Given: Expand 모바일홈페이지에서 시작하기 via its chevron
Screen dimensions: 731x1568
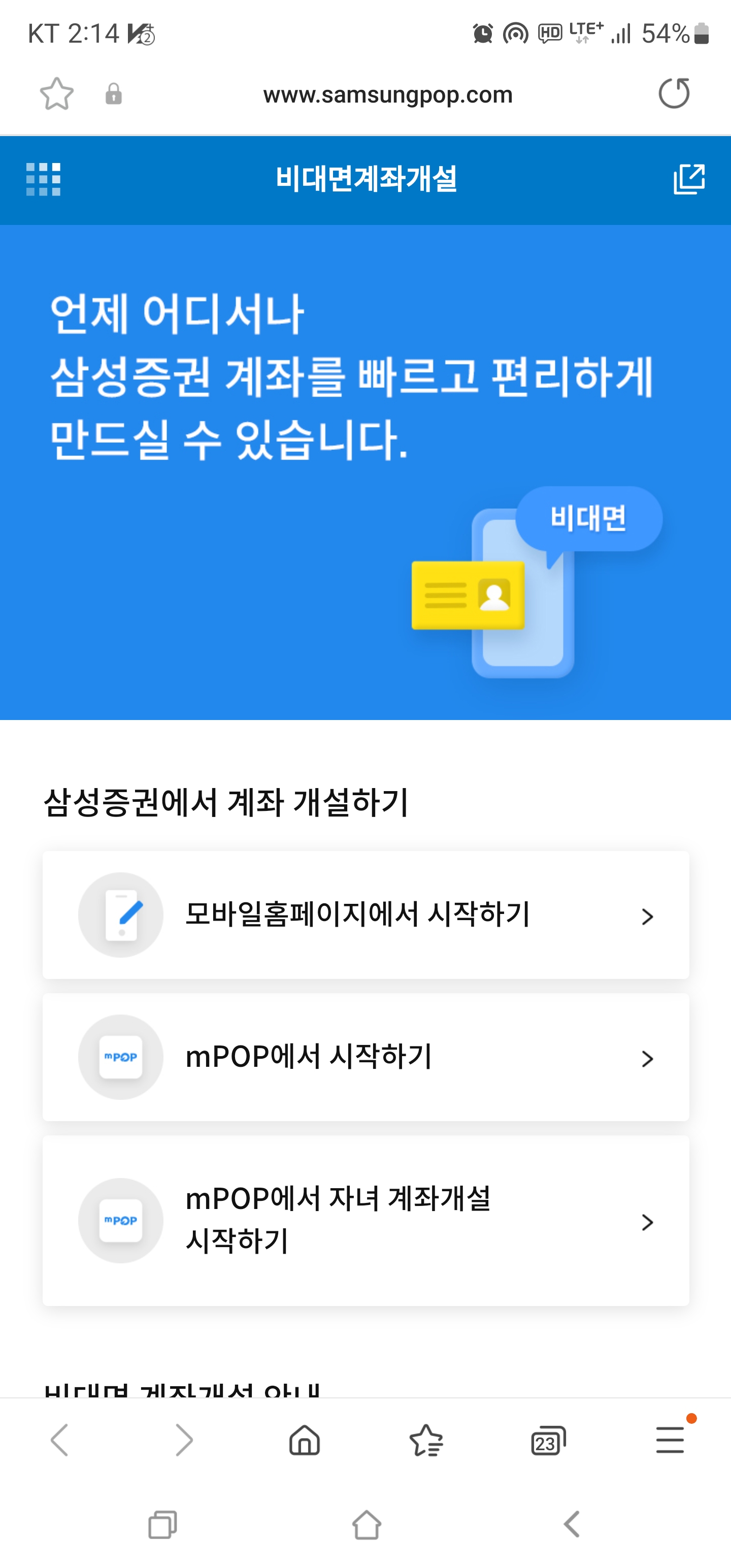Looking at the screenshot, I should (x=648, y=916).
